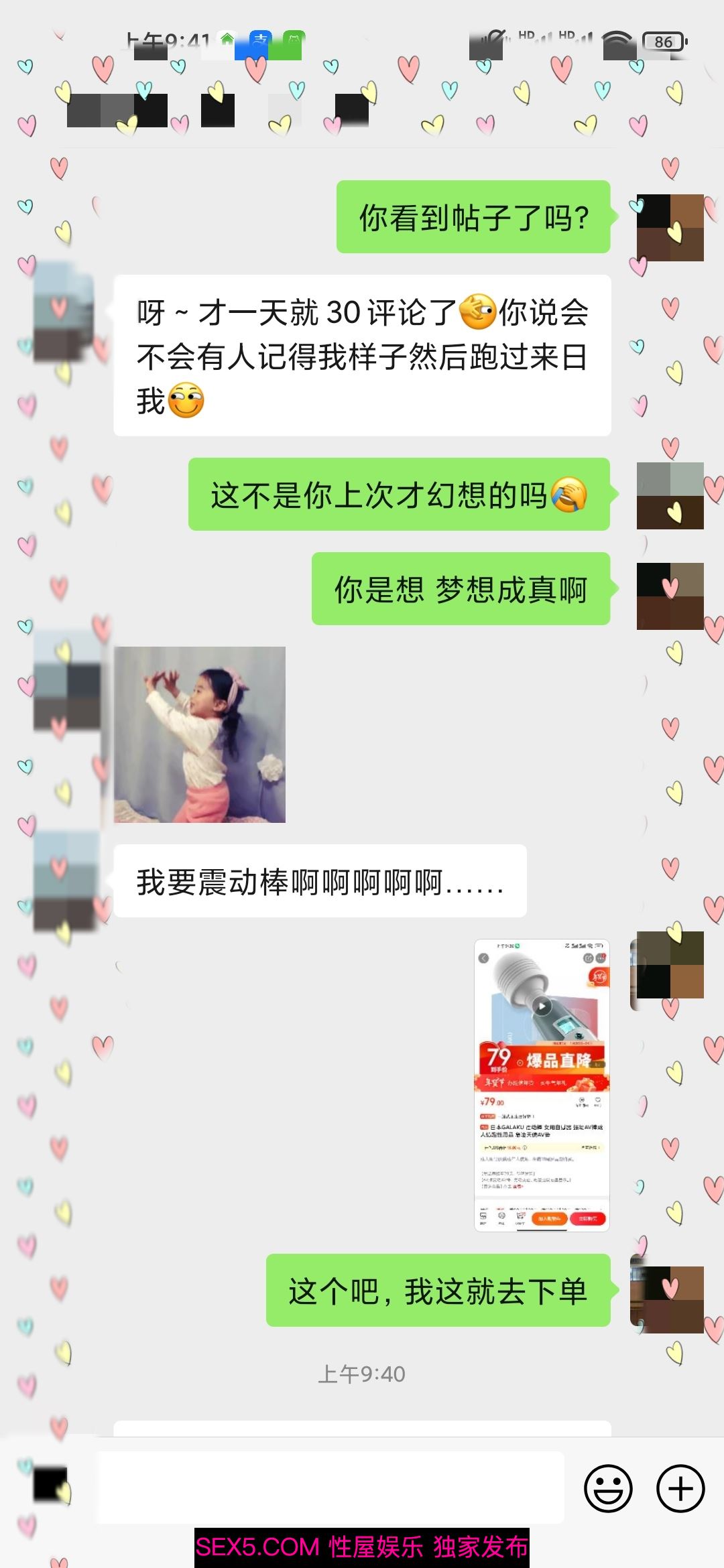Open contact's avatar beside 我要震动棒 message
The height and width of the screenshot is (1568, 724).
[66, 880]
